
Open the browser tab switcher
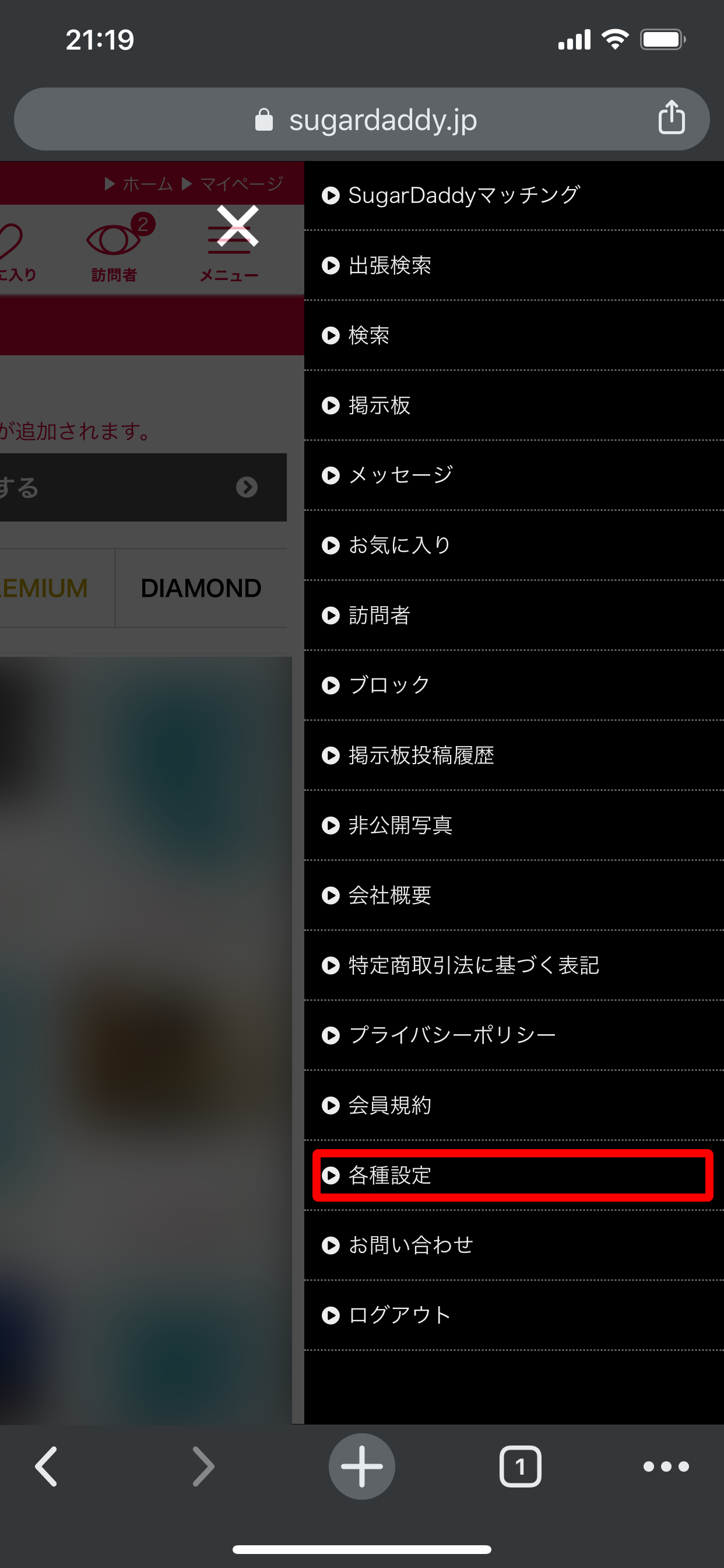pos(519,1466)
